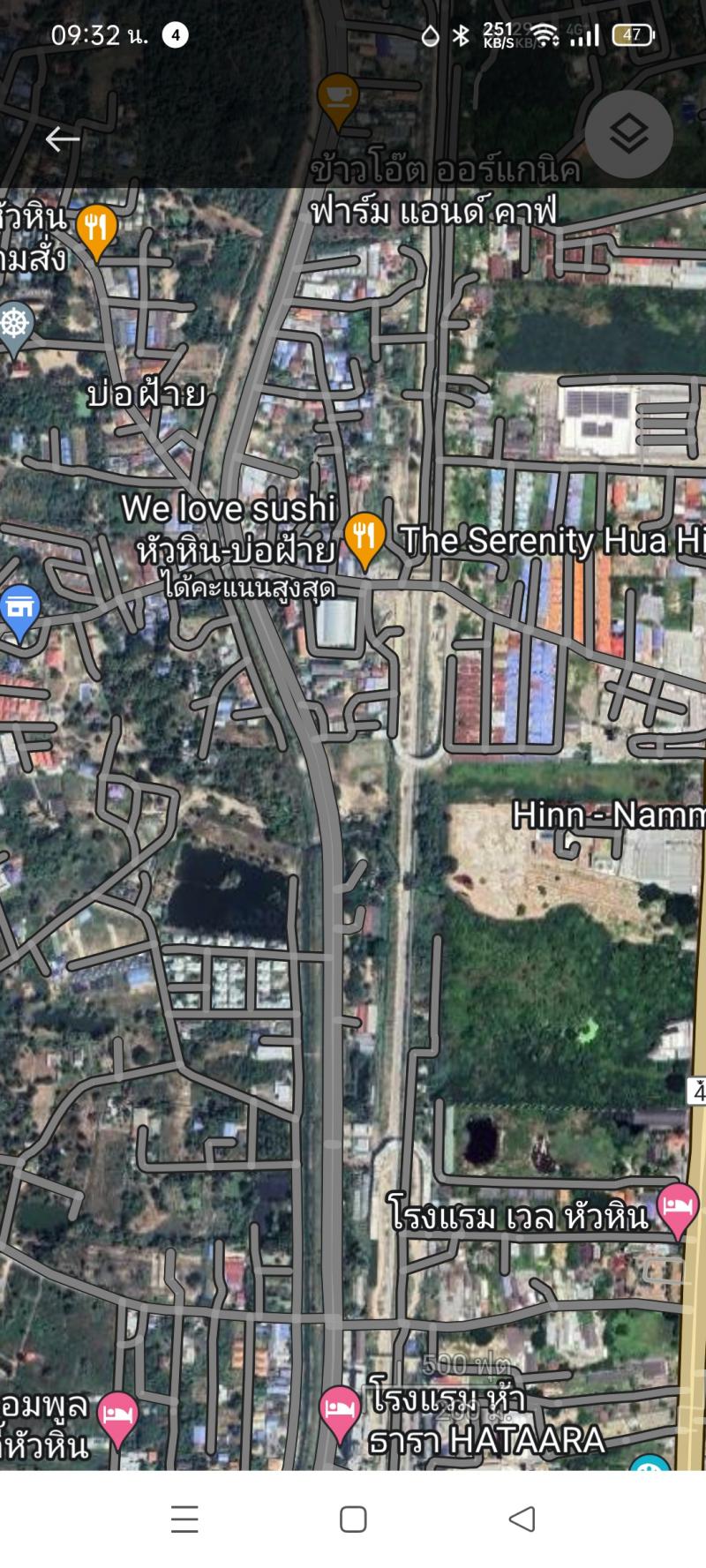Go back using the top-left arrow

point(62,139)
